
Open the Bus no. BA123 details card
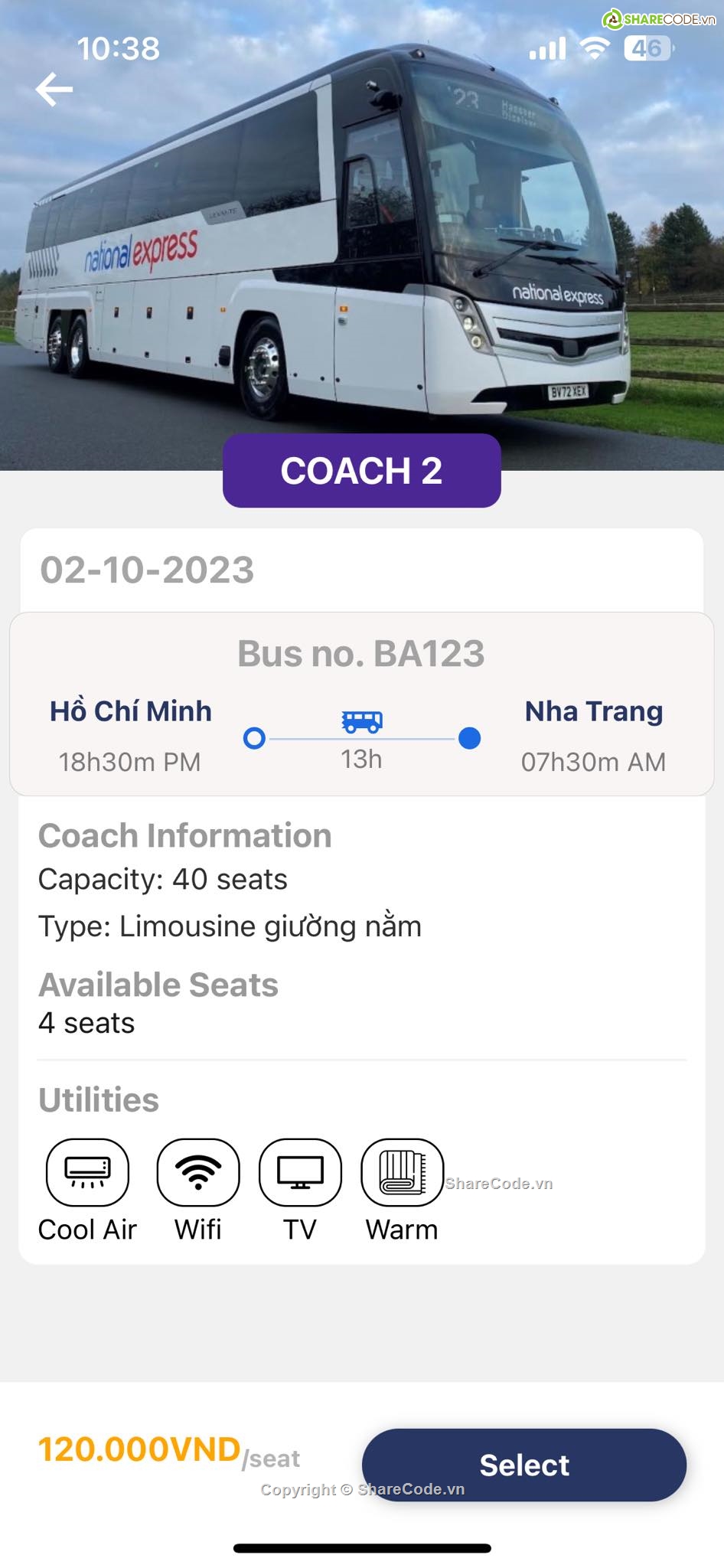click(360, 652)
